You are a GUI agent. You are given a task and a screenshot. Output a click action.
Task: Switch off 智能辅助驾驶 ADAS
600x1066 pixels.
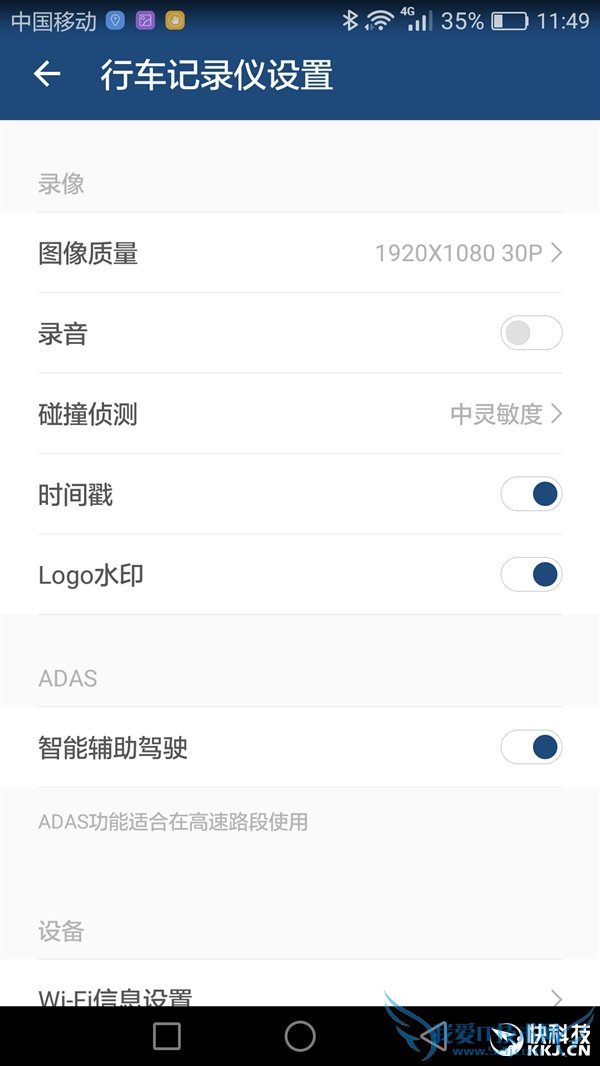(x=531, y=747)
